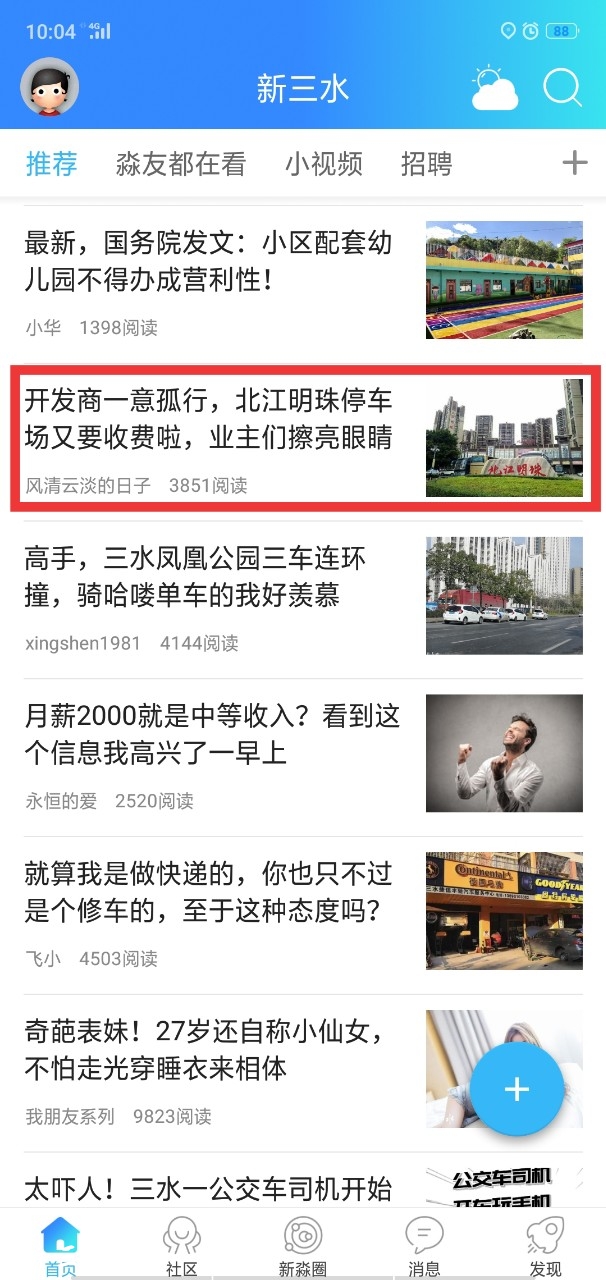The image size is (606, 1280).
Task: Switch to the 淼友都在看 tab
Action: (x=180, y=164)
